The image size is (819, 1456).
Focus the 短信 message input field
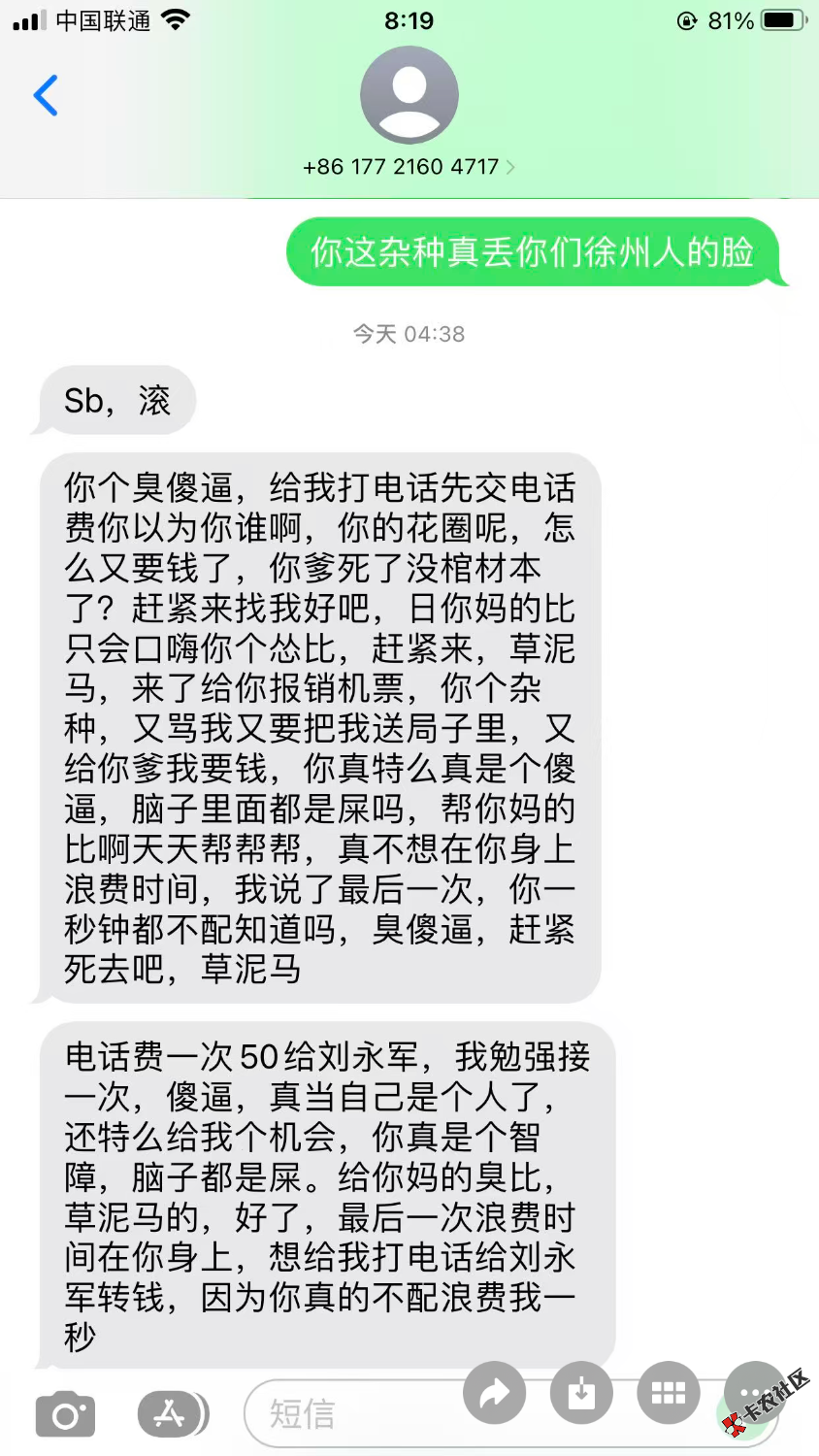[x=349, y=1414]
